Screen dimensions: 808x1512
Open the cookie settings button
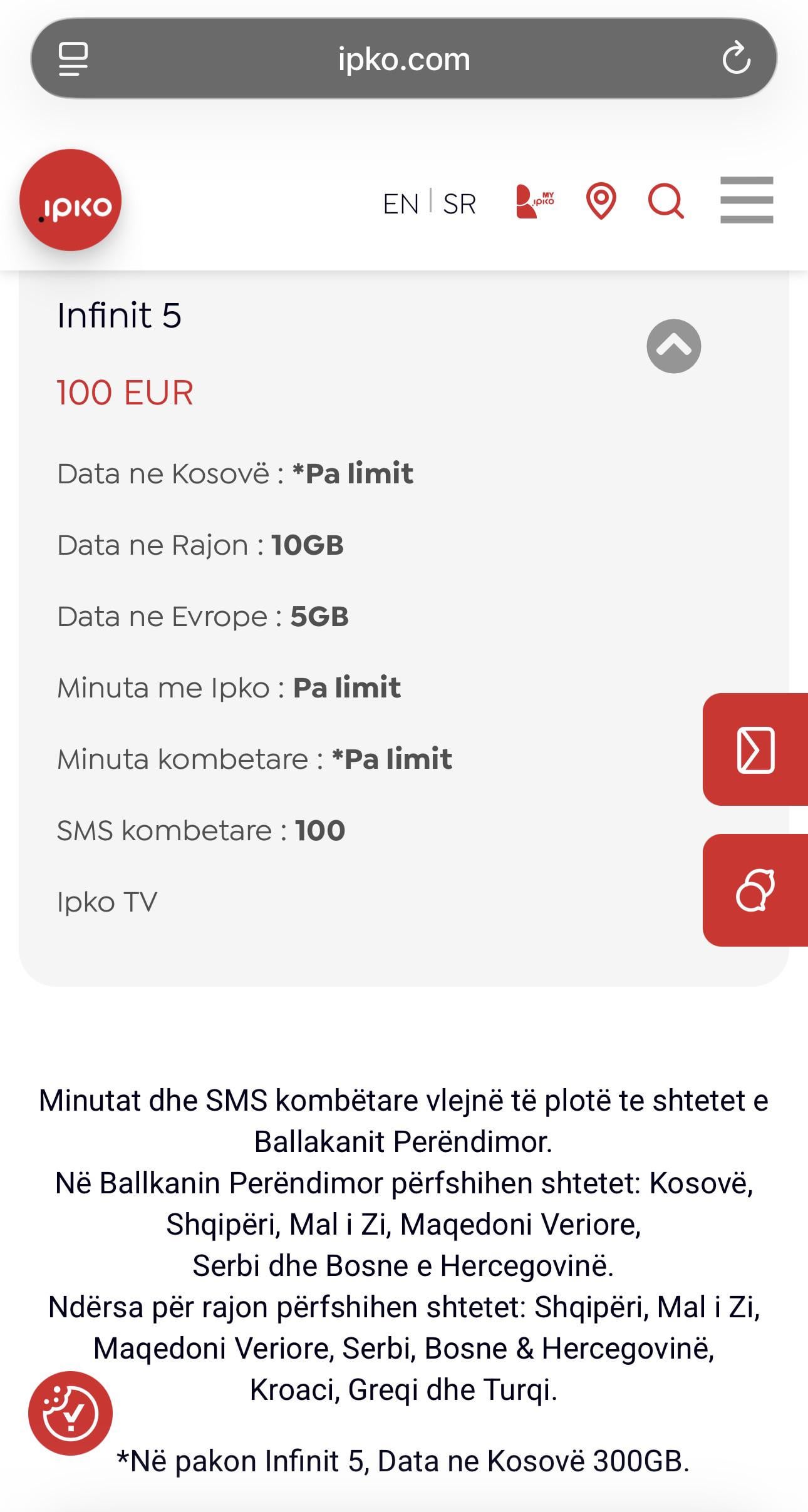click(70, 1413)
